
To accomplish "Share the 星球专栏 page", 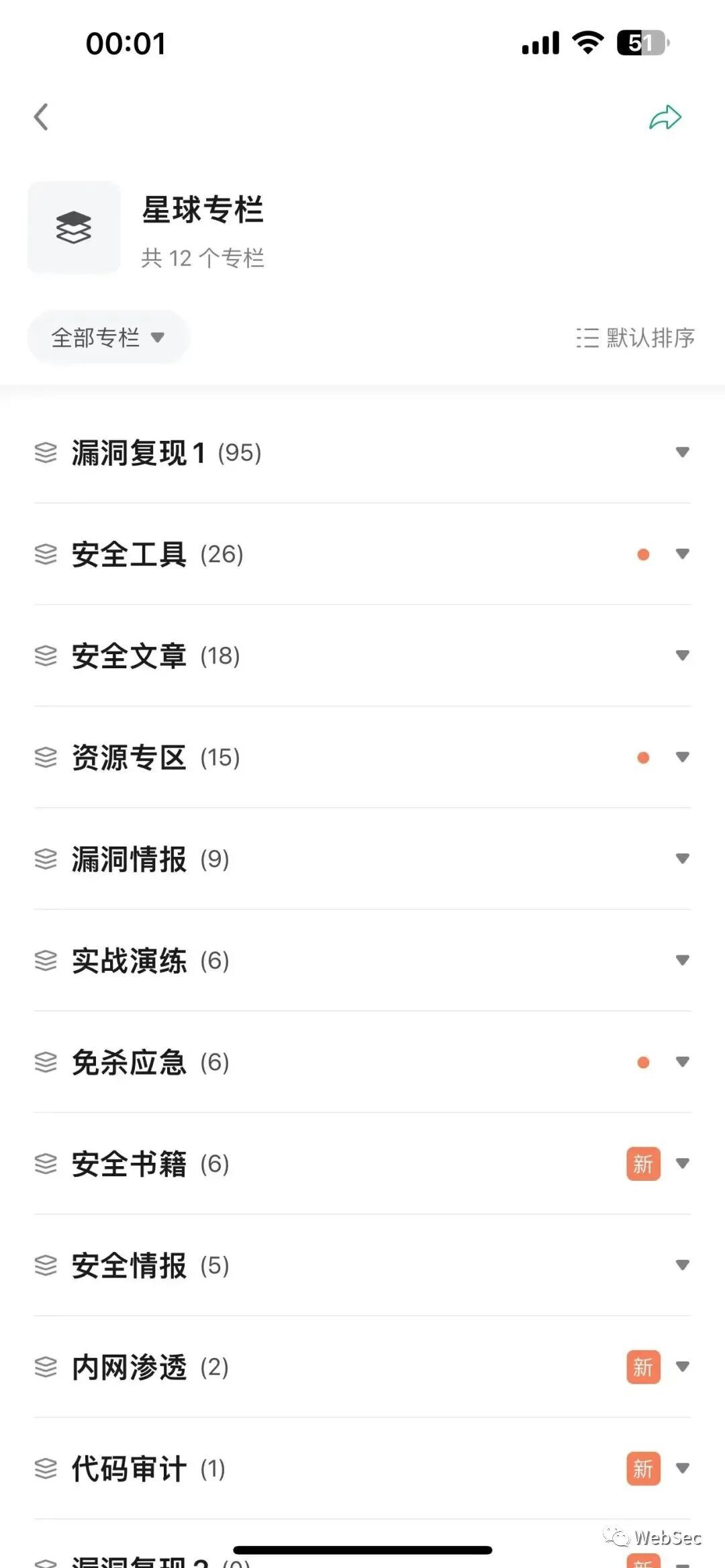I will point(665,117).
